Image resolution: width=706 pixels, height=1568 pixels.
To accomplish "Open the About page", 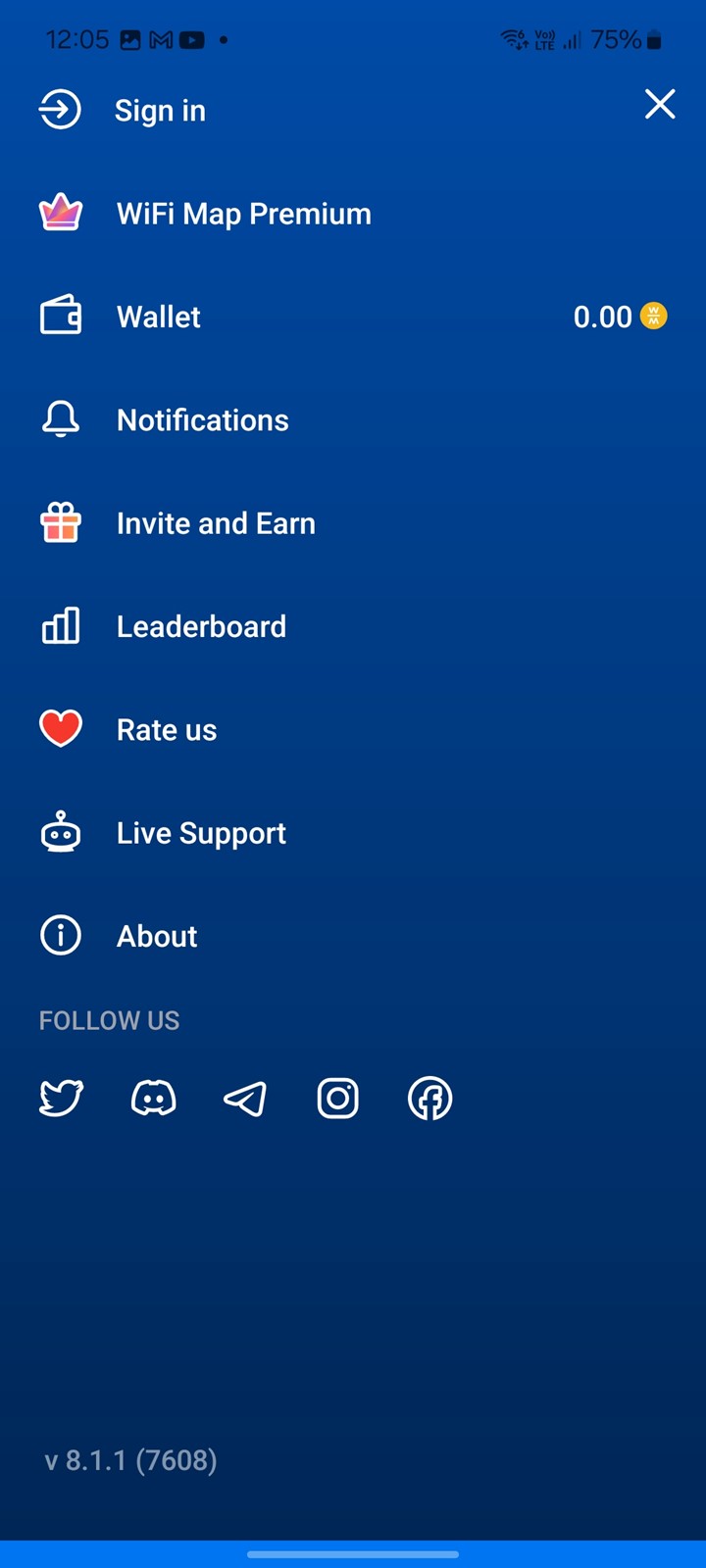I will pyautogui.click(x=157, y=936).
